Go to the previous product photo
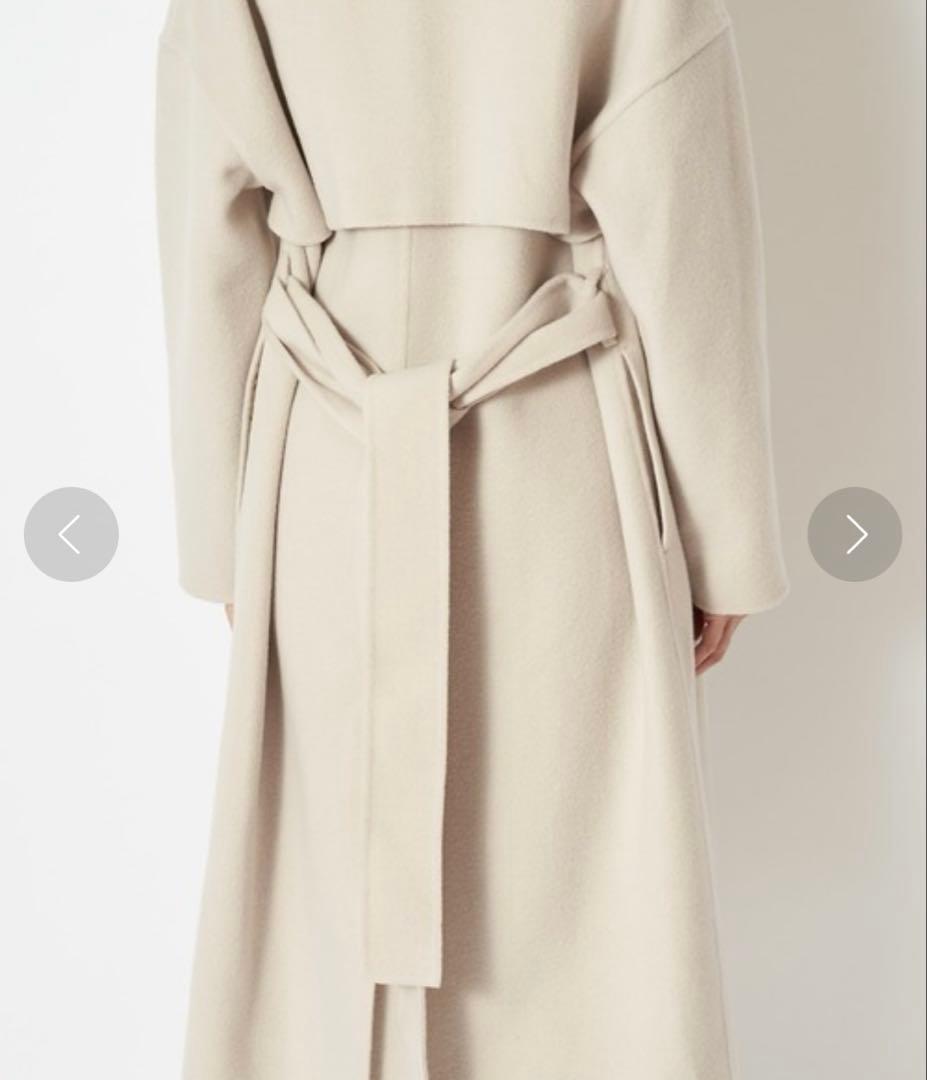The width and height of the screenshot is (927, 1080). [x=71, y=534]
